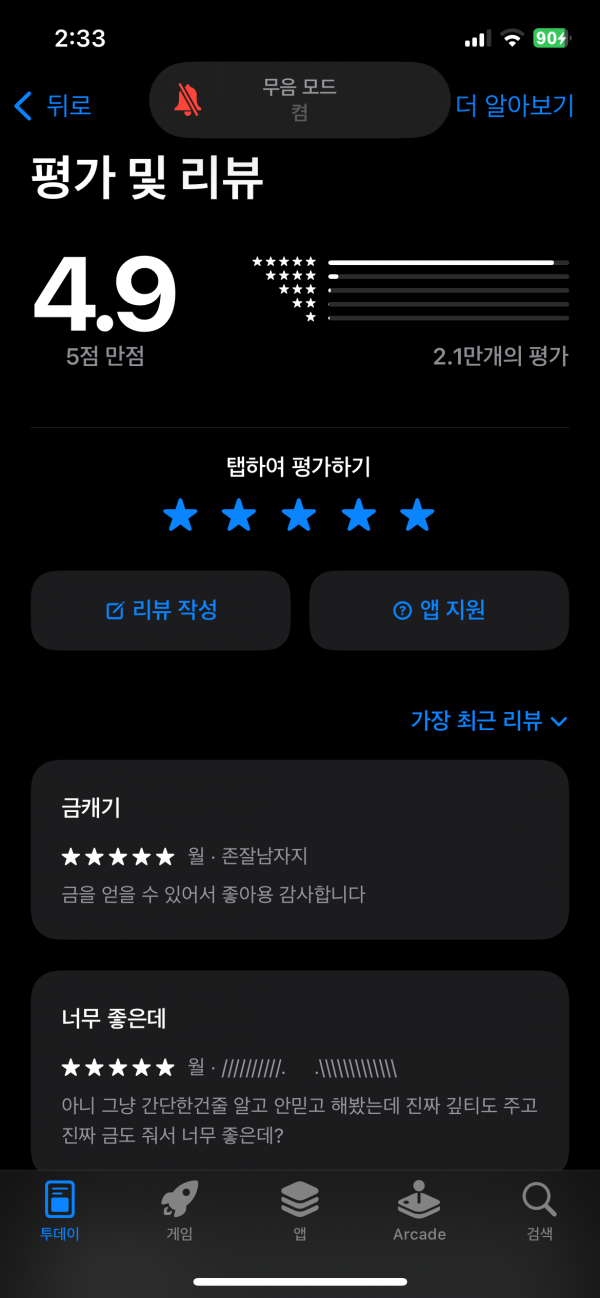Open the 금캐기 review card
Viewport: 600px width, 1298px height.
click(300, 849)
